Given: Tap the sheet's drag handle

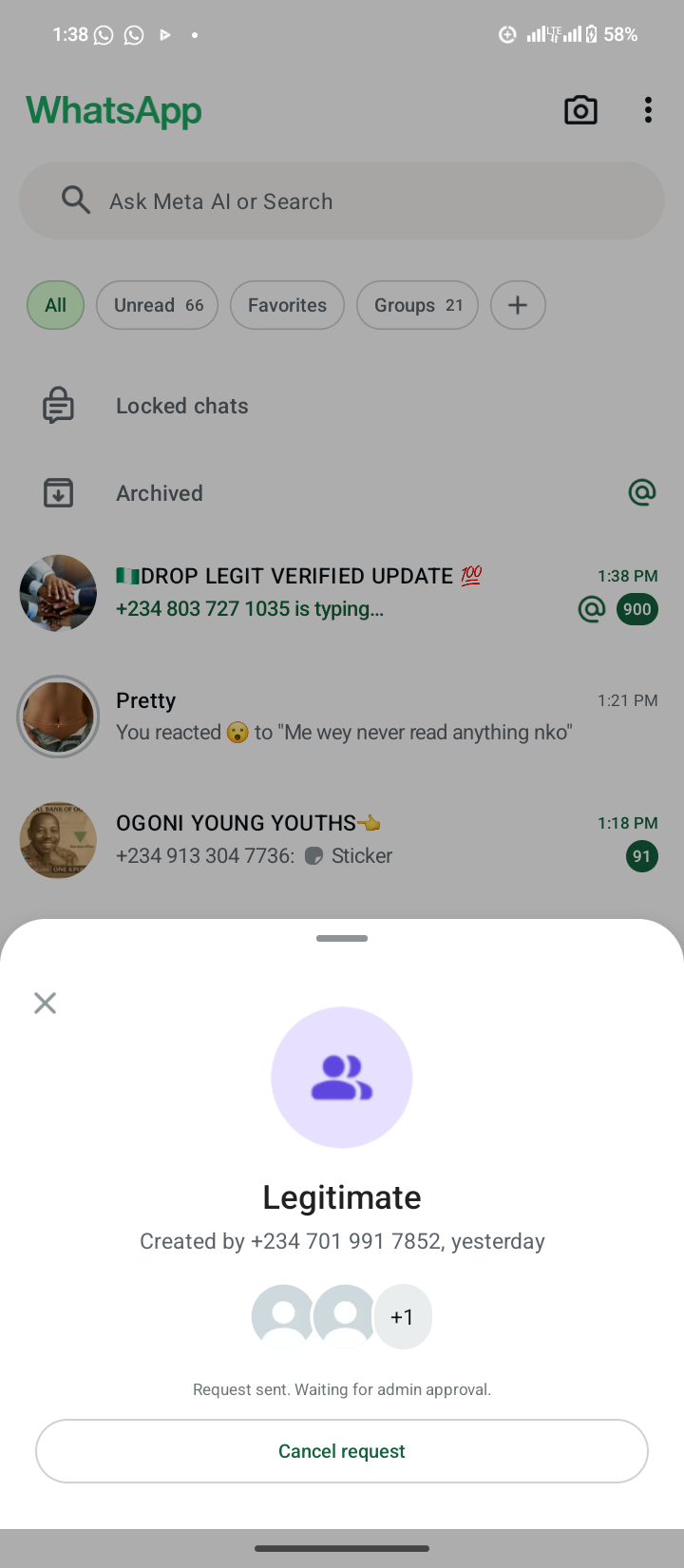Looking at the screenshot, I should pos(342,938).
